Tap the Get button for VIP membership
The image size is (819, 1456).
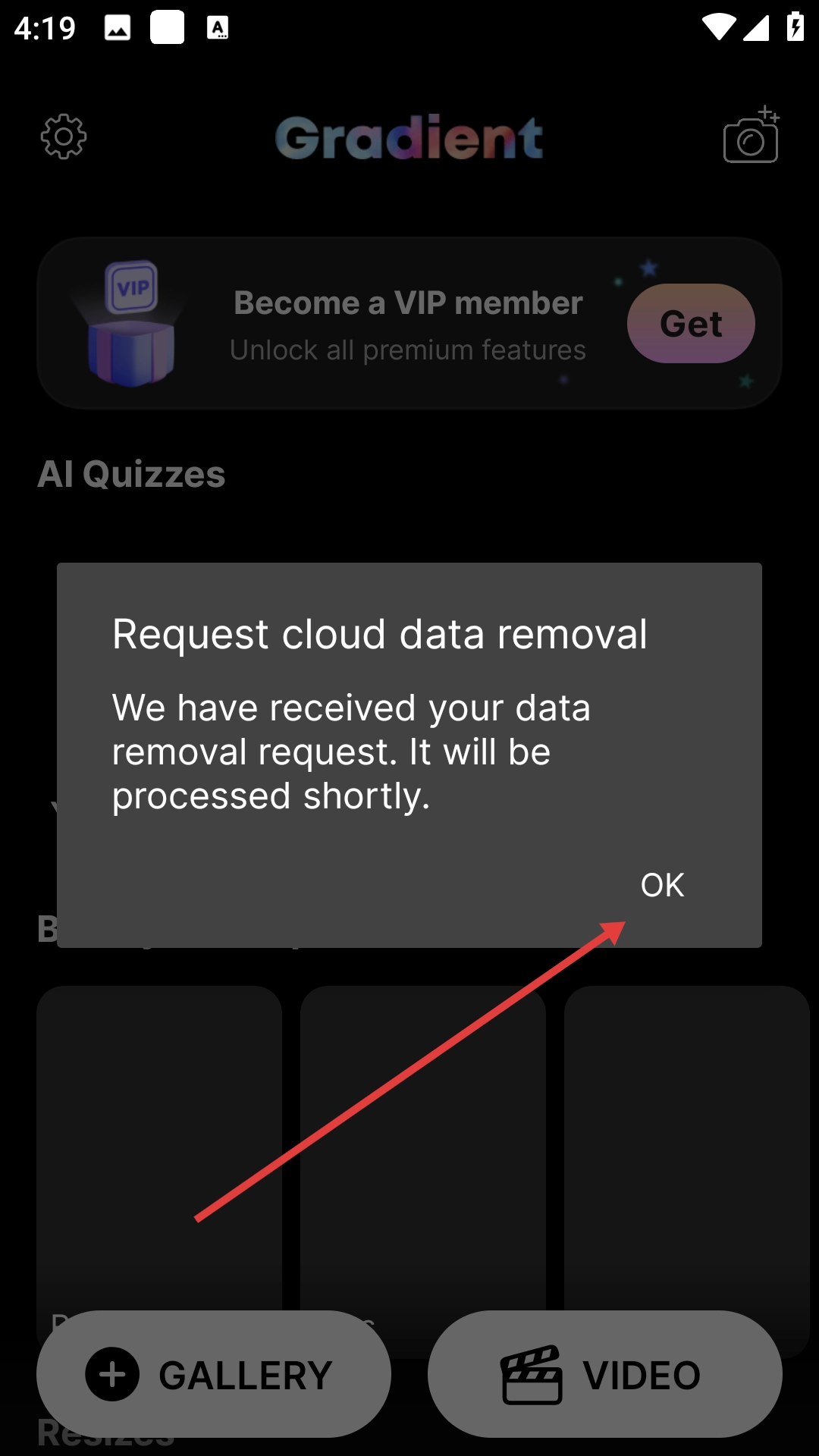(x=691, y=324)
